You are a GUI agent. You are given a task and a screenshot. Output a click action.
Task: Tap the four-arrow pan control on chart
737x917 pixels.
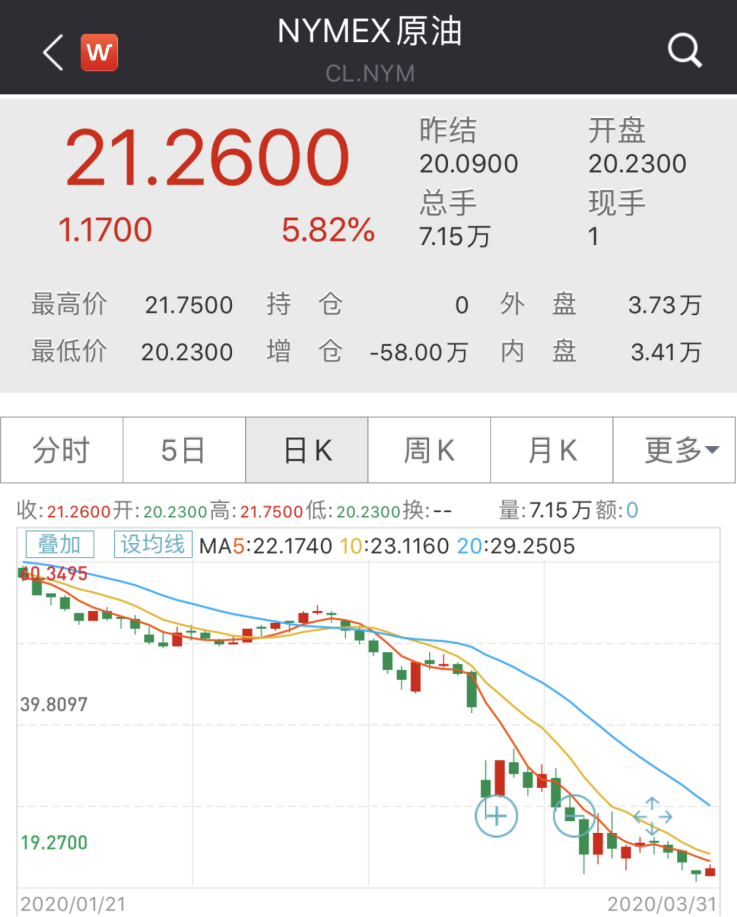[652, 816]
